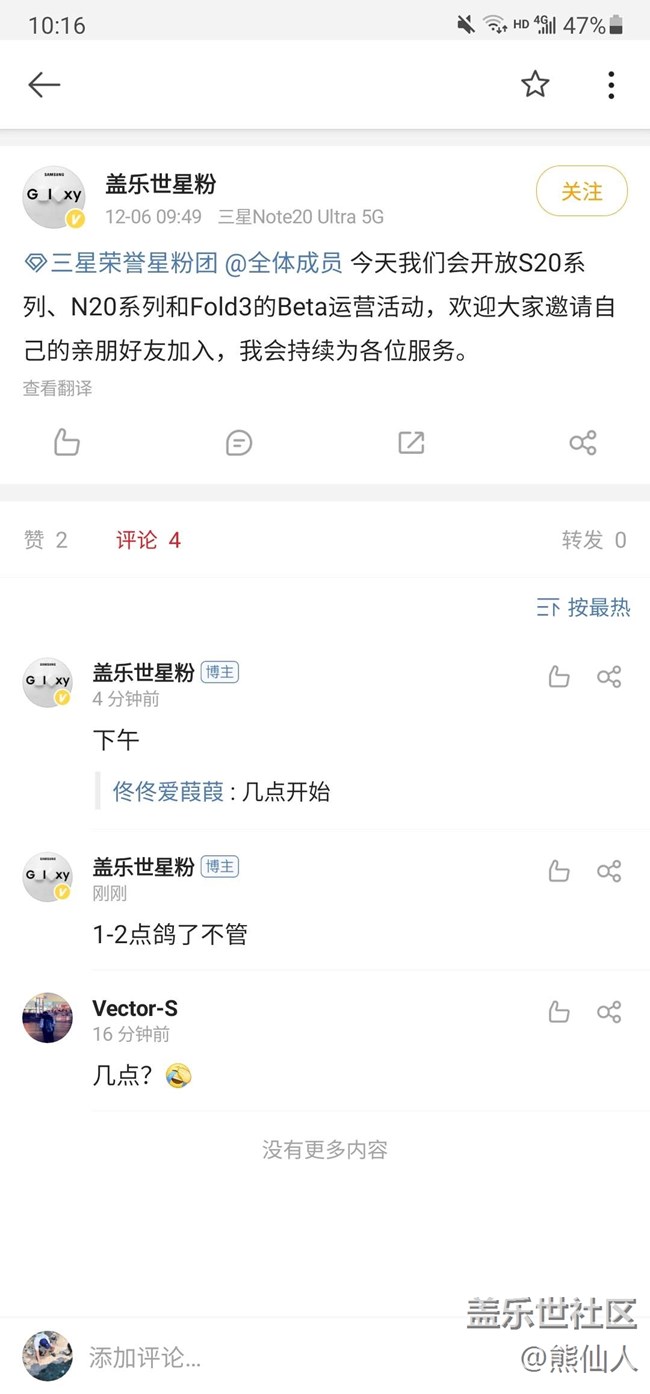Image resolution: width=650 pixels, height=1394 pixels.
Task: Like the main post by 盖乐世星粉
Action: tap(67, 442)
